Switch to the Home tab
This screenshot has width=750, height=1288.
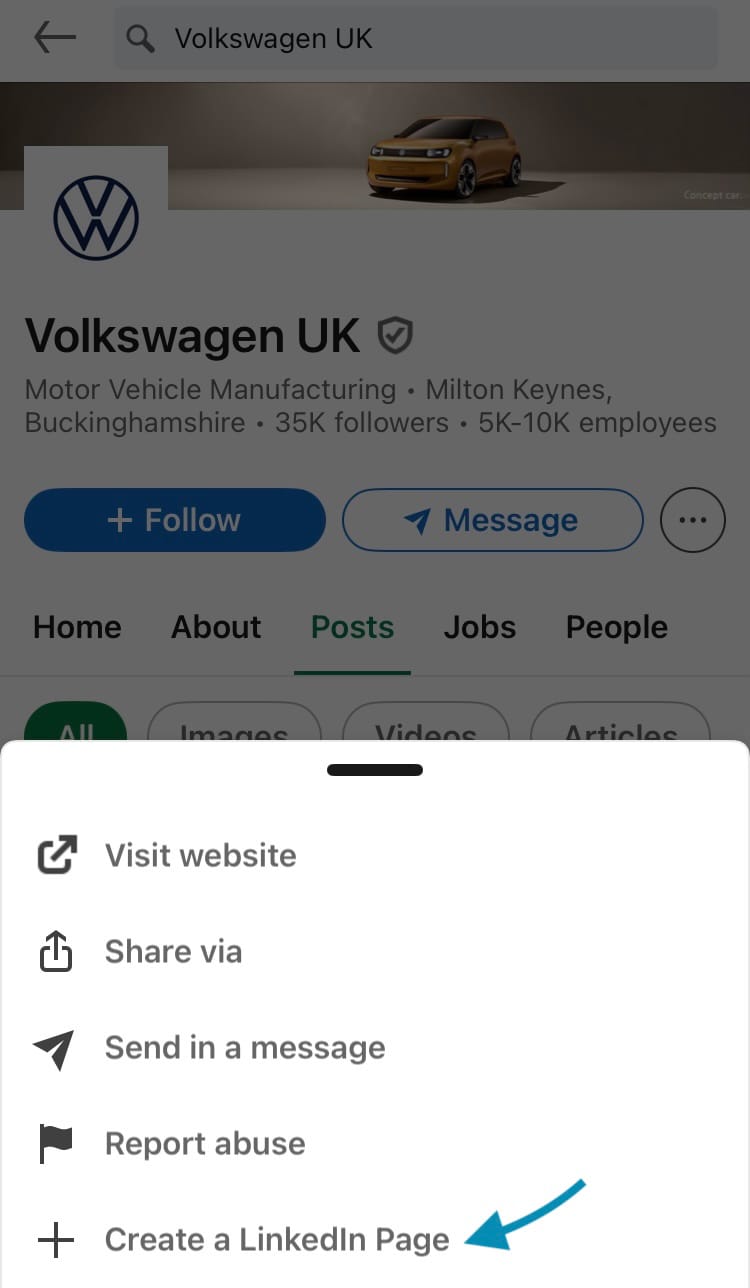click(77, 627)
